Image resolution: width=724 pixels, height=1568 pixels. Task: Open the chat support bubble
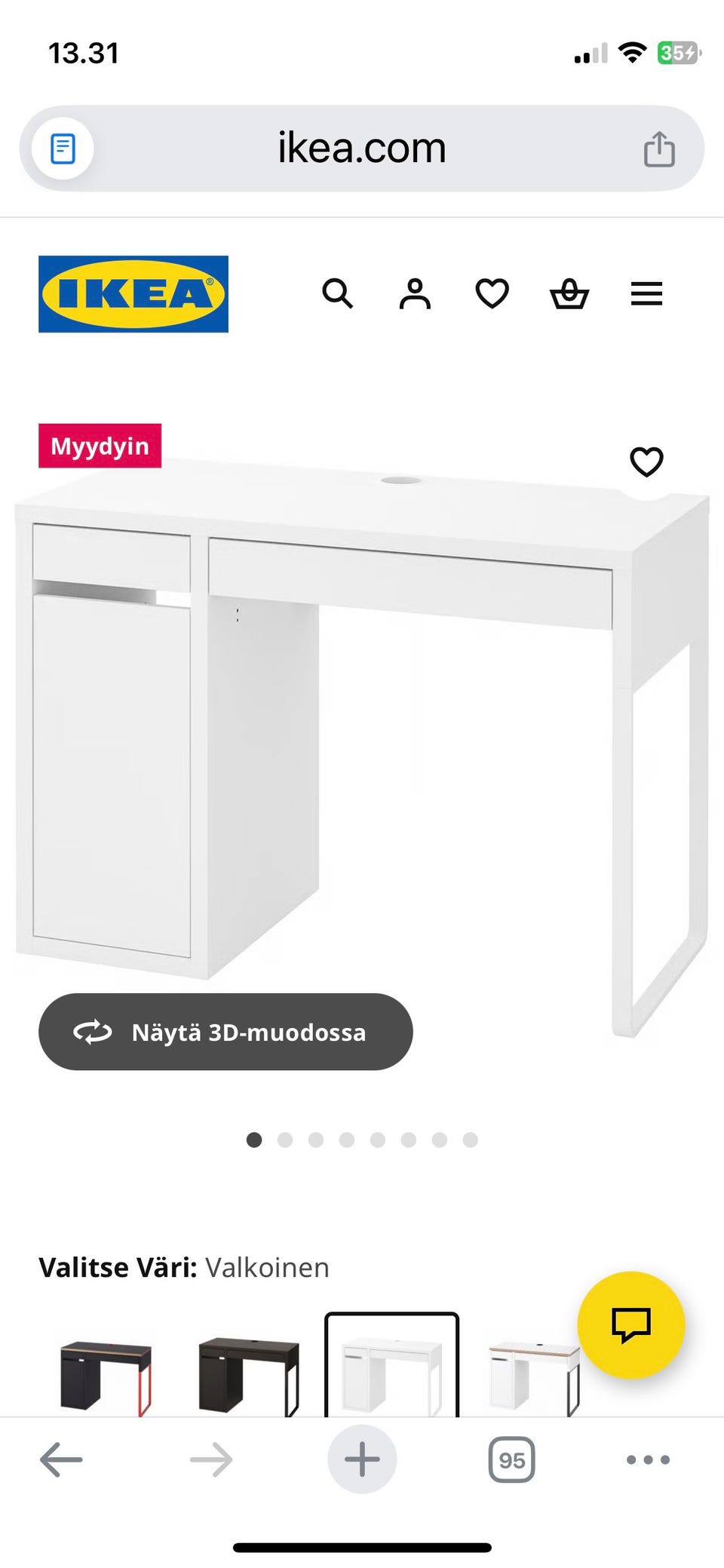[x=630, y=1324]
